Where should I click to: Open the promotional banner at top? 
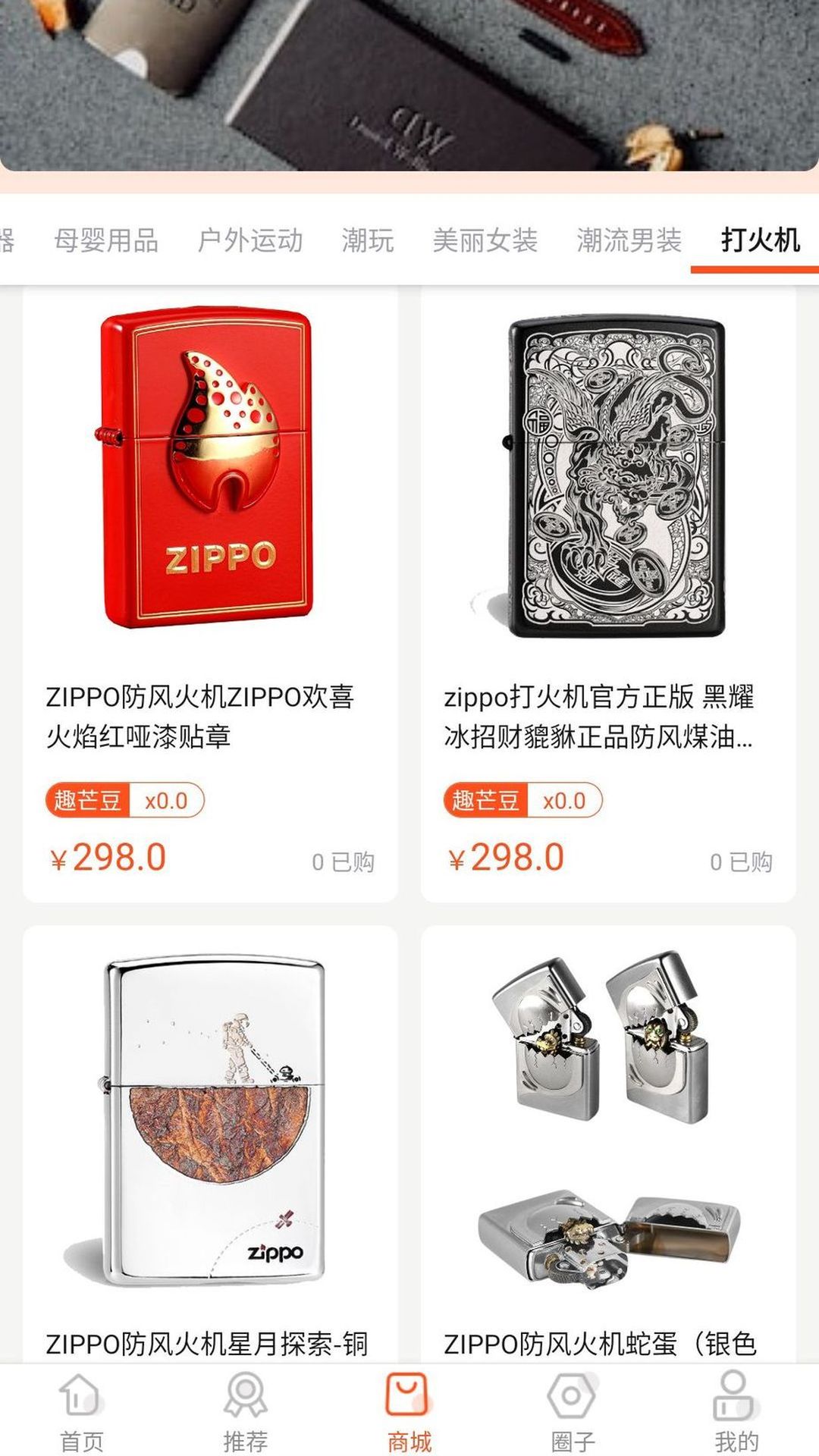pyautogui.click(x=409, y=83)
